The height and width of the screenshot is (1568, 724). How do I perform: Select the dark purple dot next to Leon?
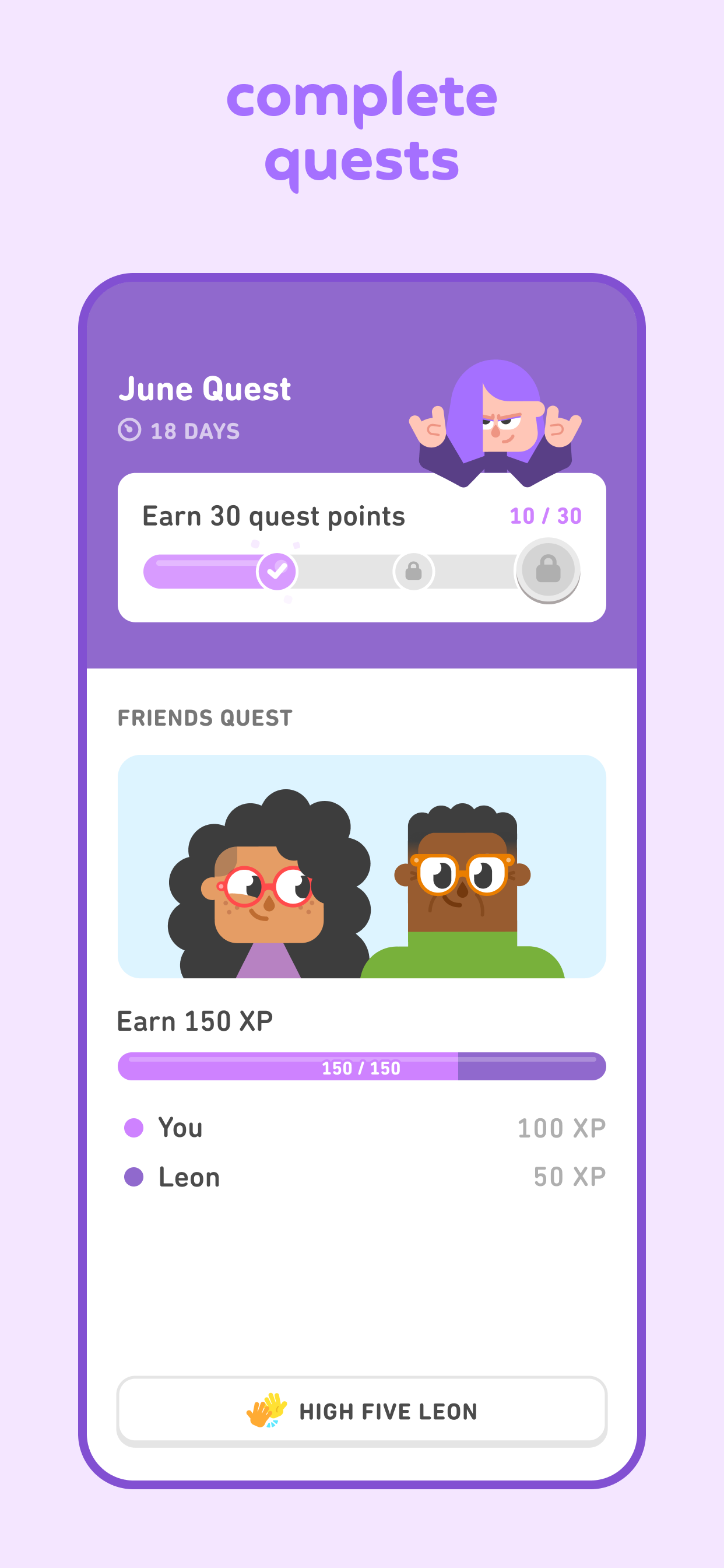tap(135, 1177)
